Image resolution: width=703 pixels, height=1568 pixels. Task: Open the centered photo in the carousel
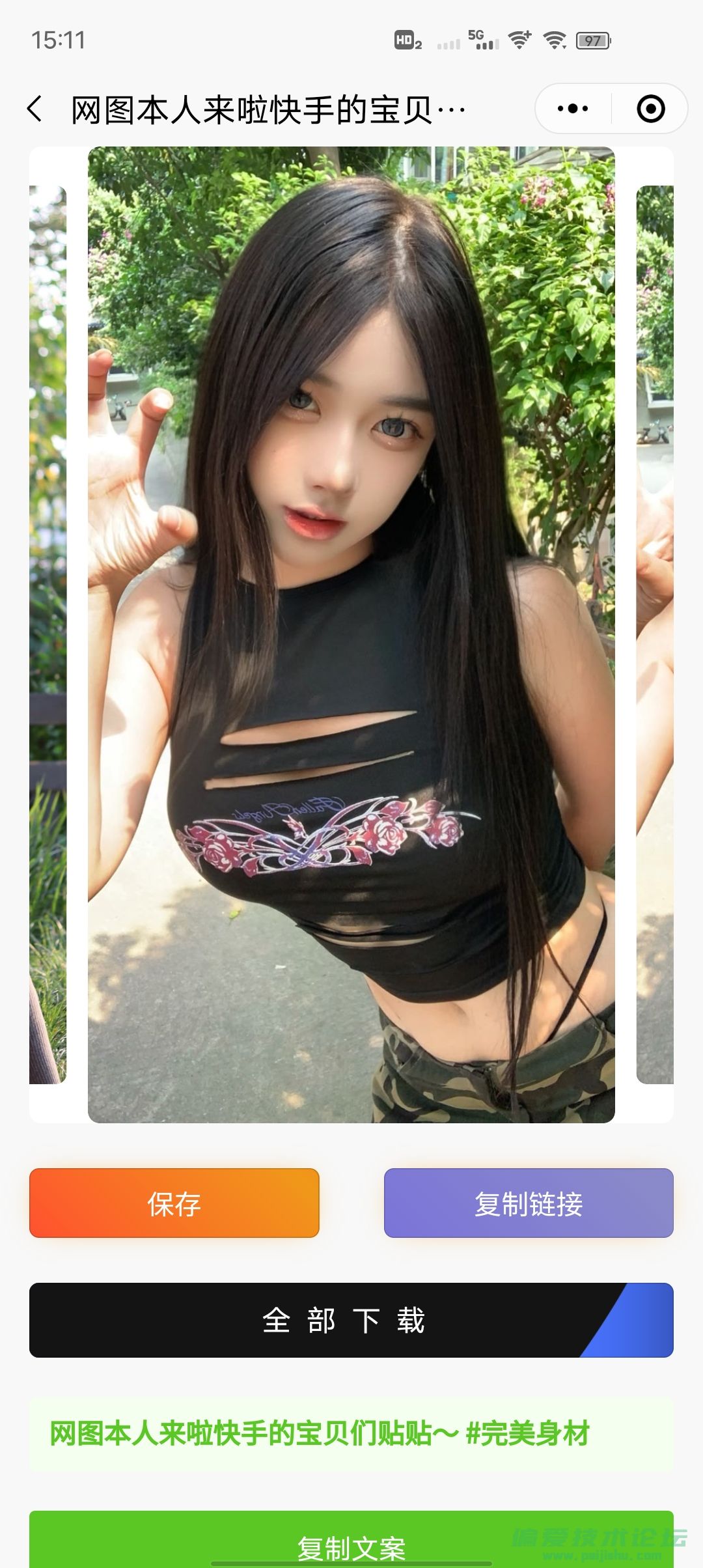coord(351,634)
